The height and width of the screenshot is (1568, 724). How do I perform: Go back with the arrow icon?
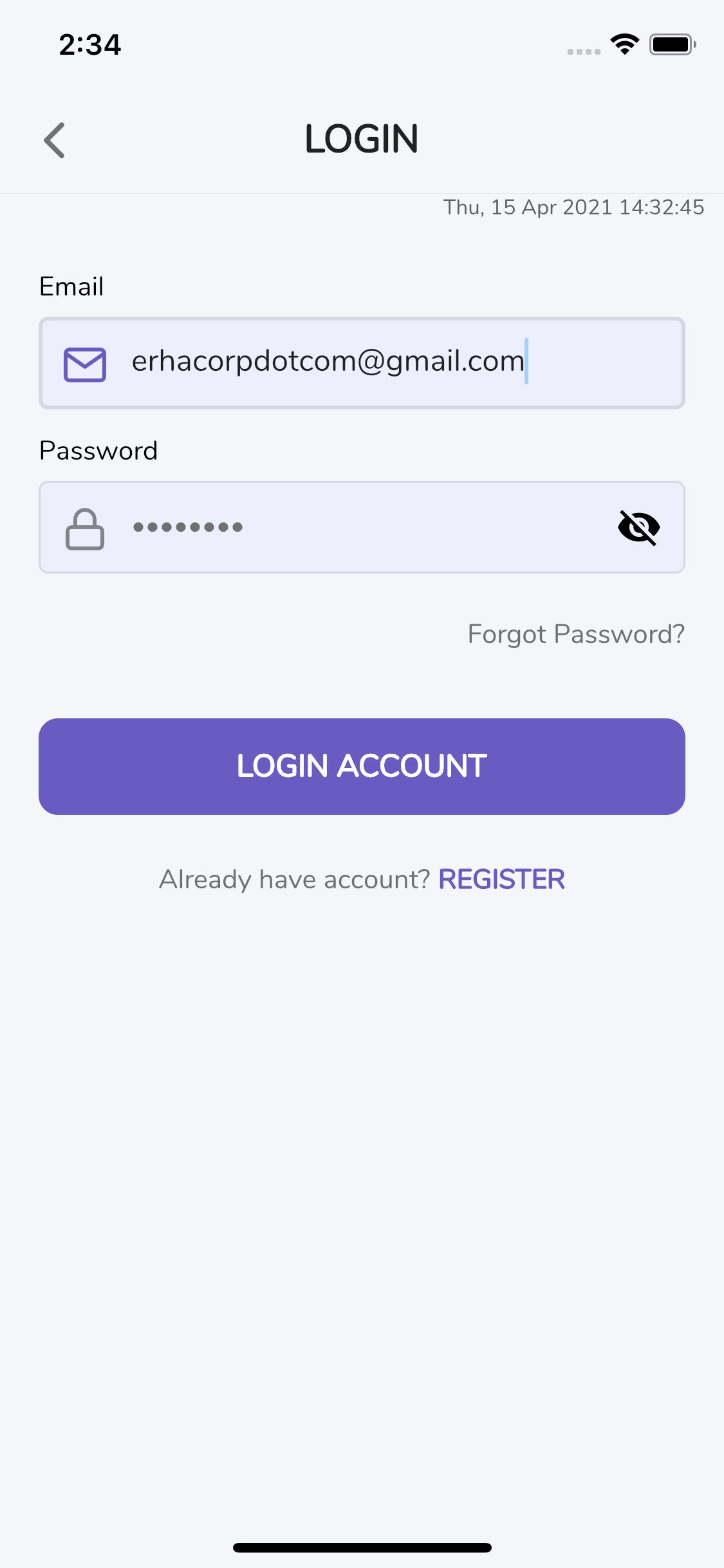[x=55, y=140]
